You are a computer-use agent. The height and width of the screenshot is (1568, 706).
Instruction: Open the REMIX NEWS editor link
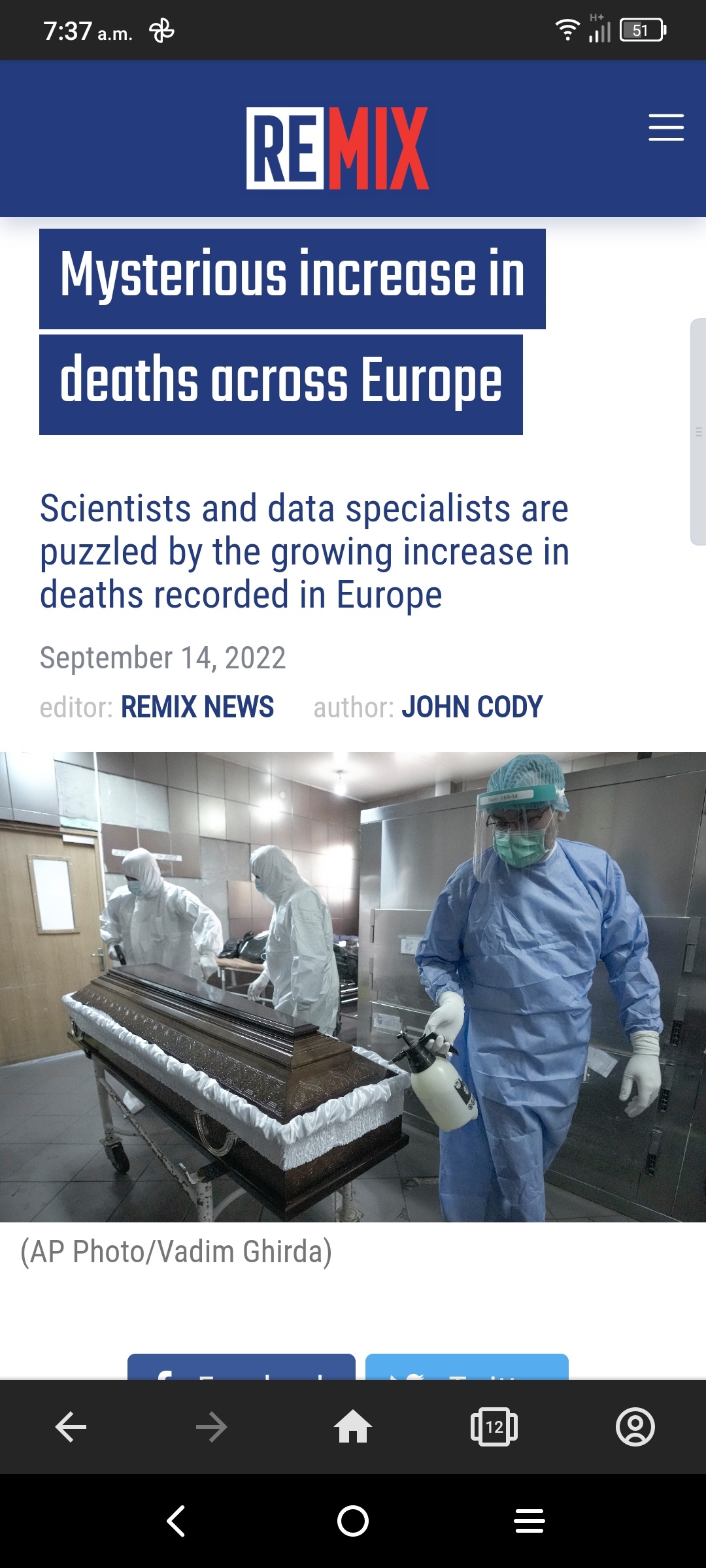(x=197, y=707)
